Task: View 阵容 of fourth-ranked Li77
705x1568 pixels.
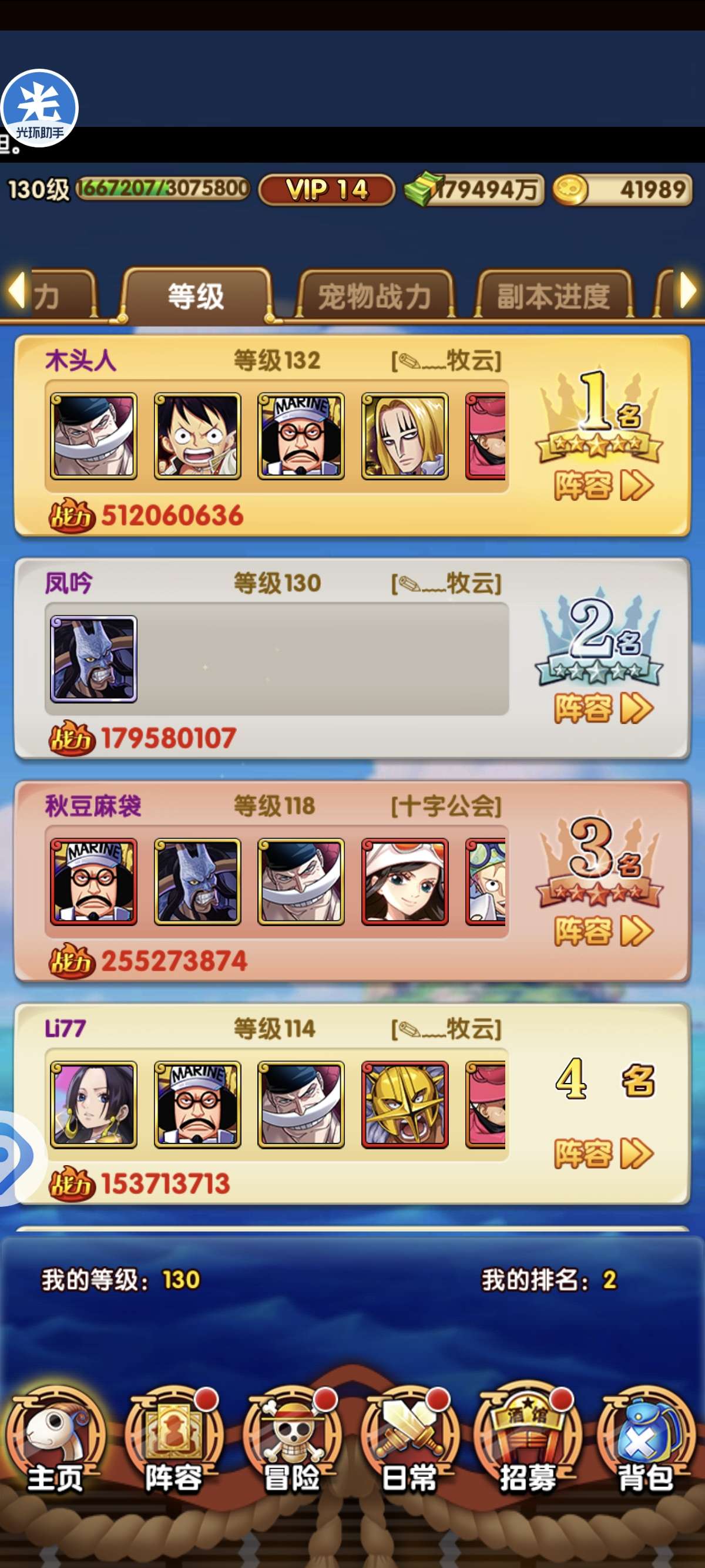Action: pos(603,1153)
